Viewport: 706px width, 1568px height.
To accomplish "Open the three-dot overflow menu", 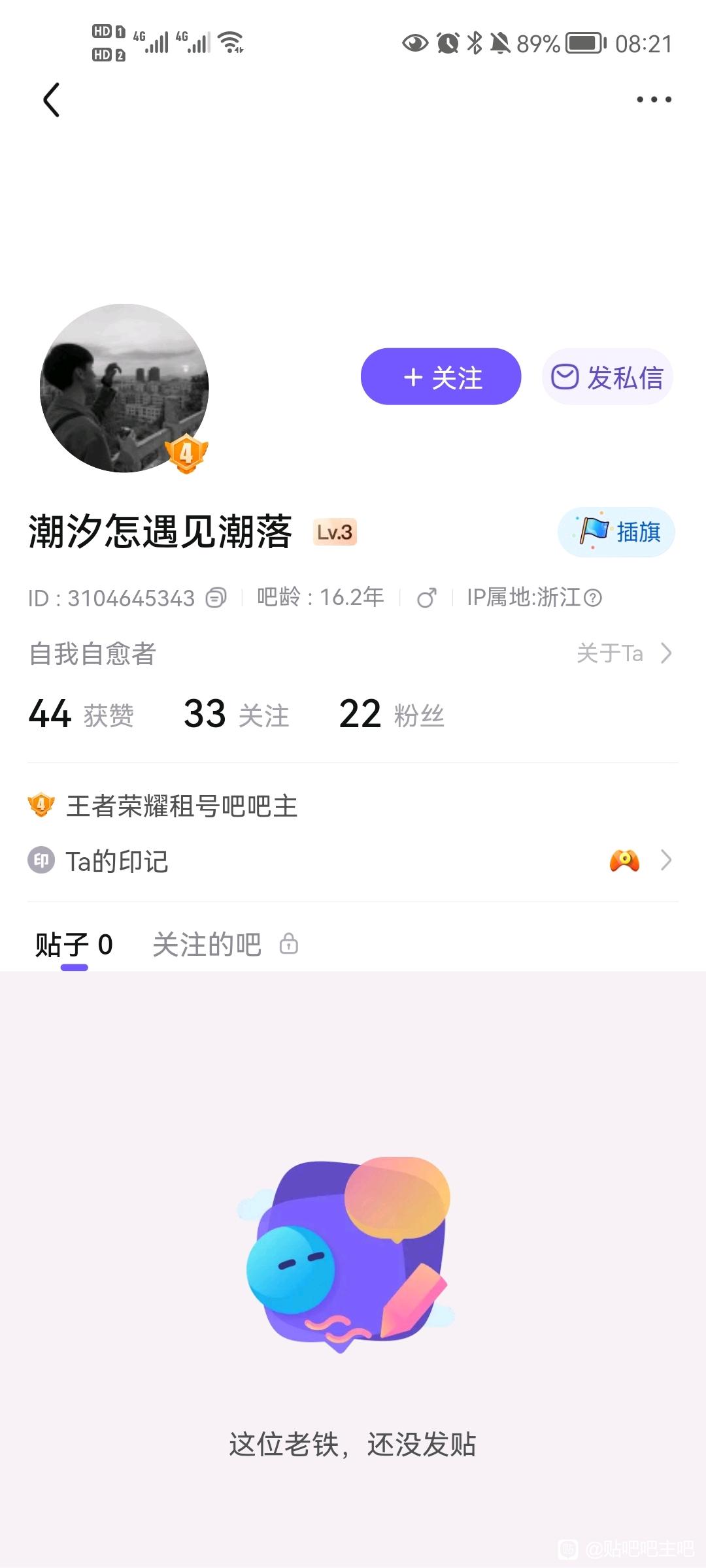I will point(654,99).
